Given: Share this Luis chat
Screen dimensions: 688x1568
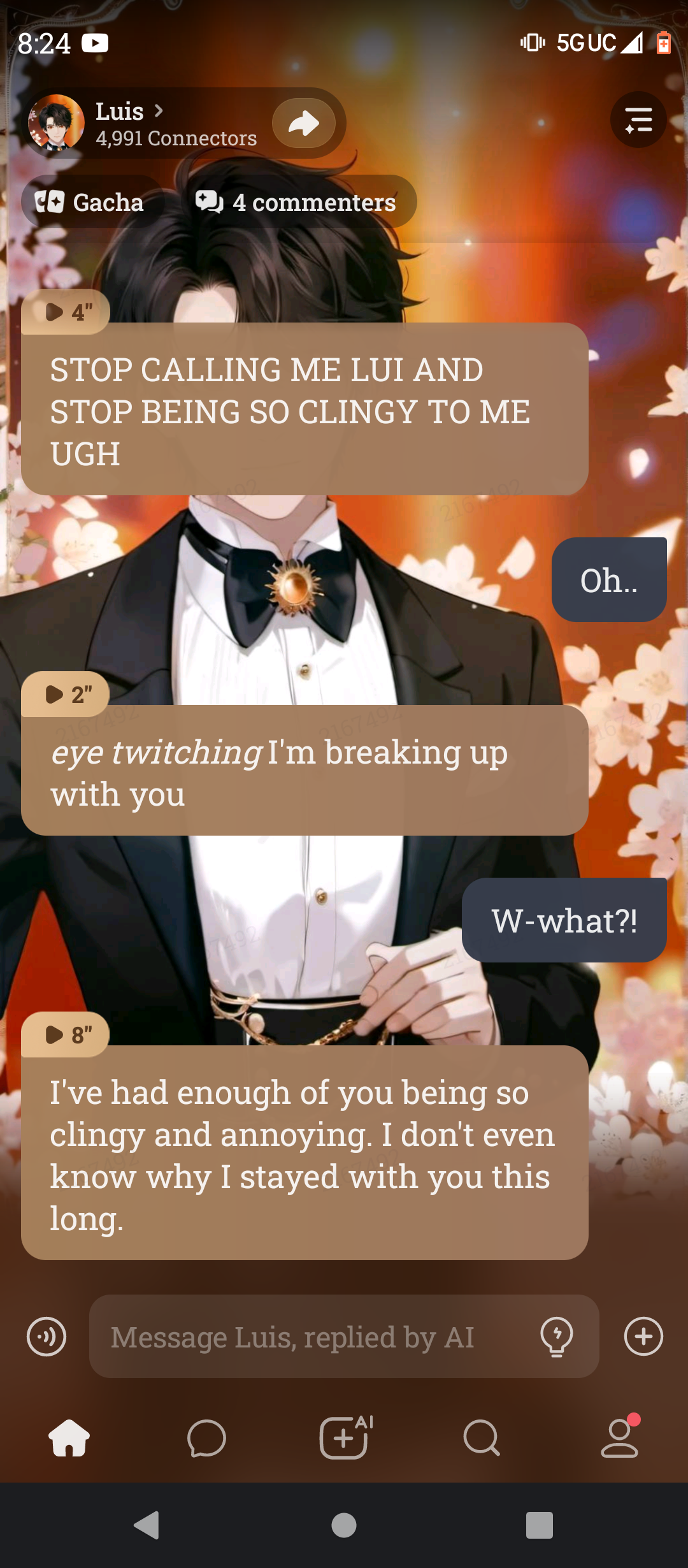Looking at the screenshot, I should click(x=304, y=123).
